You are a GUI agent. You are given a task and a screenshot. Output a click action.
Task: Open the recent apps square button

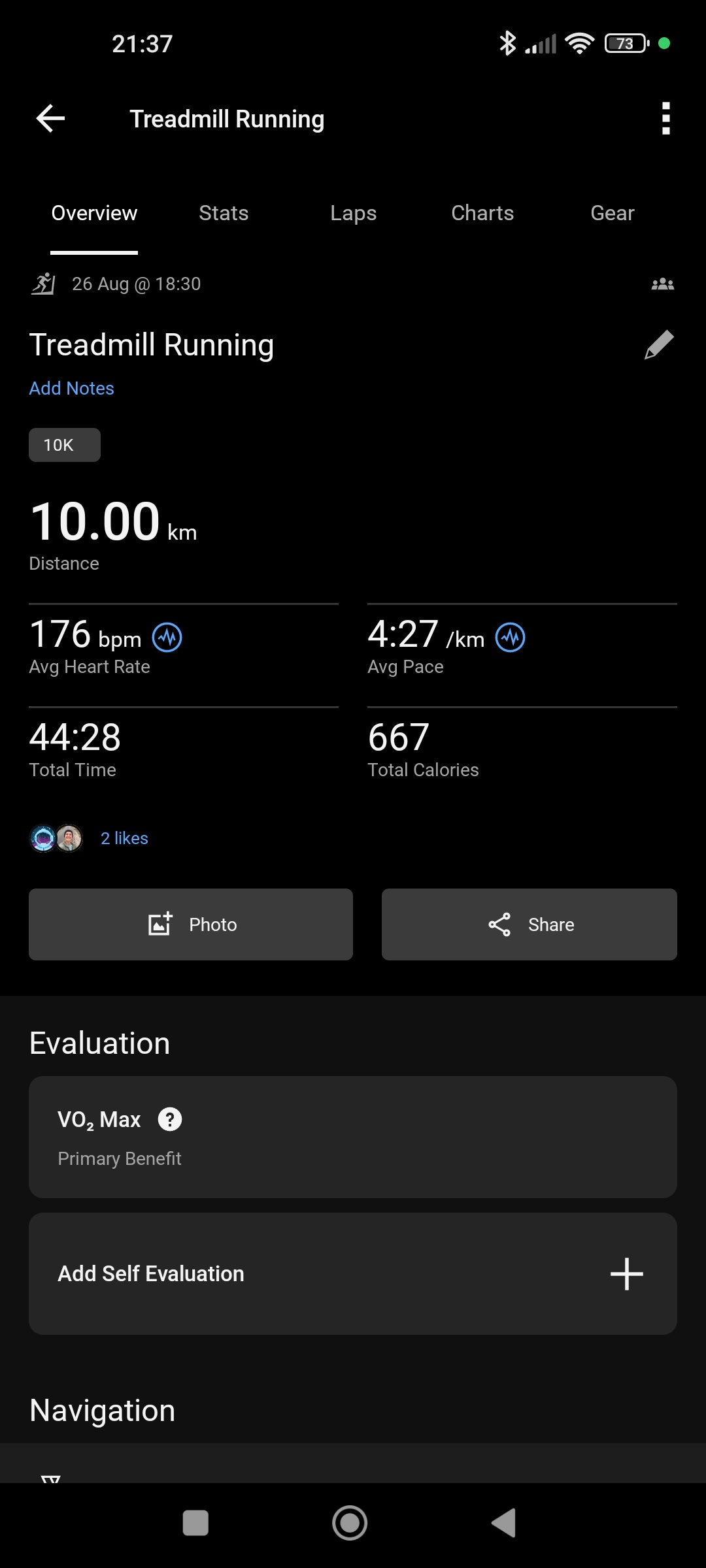tap(195, 1523)
